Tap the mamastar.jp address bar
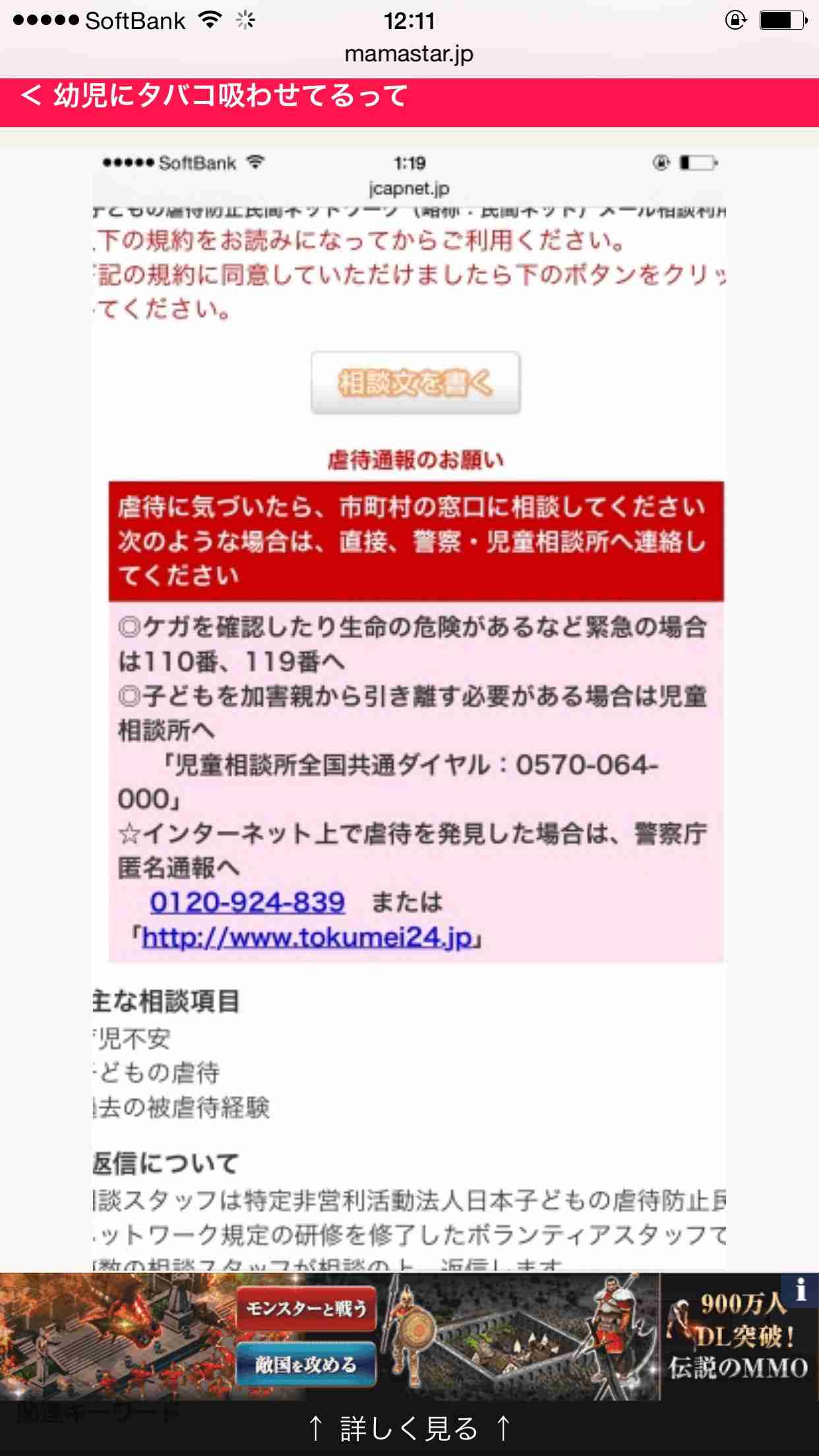The height and width of the screenshot is (1456, 819). point(409,54)
